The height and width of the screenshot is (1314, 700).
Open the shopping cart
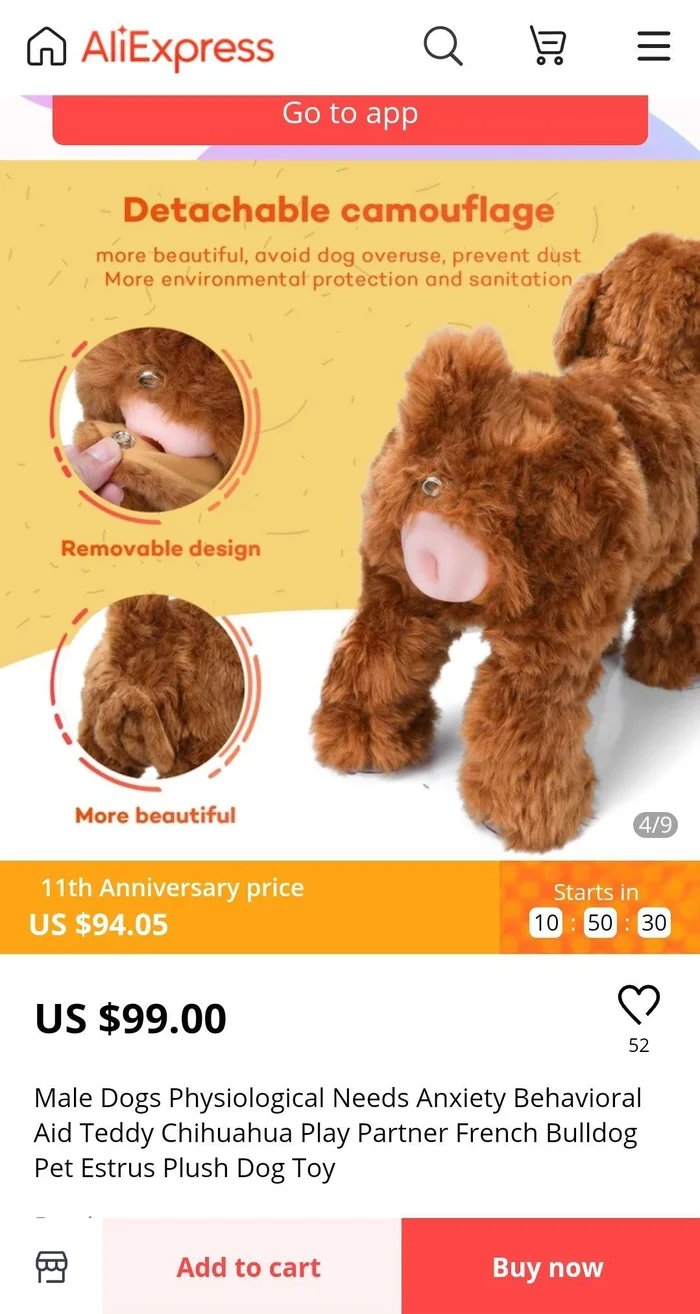pos(547,46)
